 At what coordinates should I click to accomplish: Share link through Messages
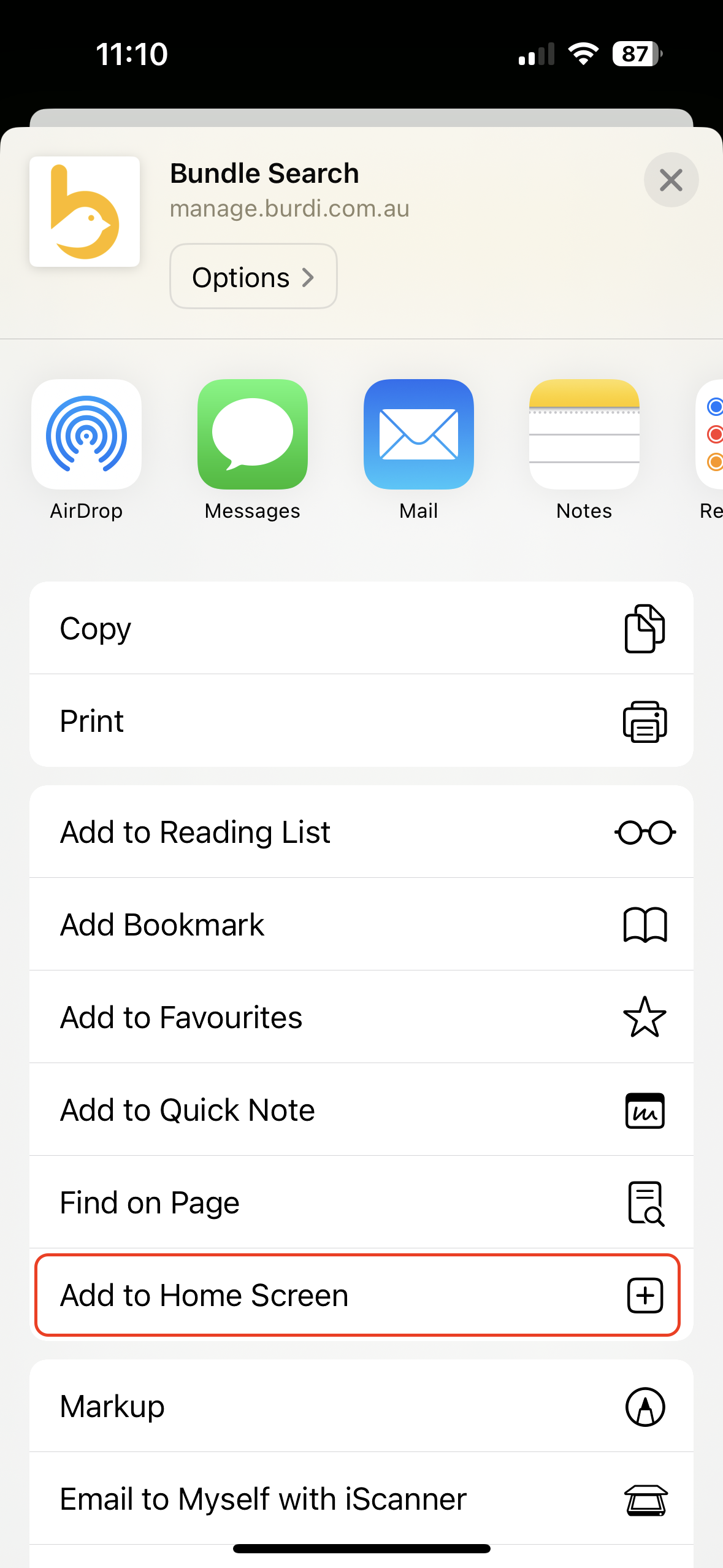click(x=252, y=435)
